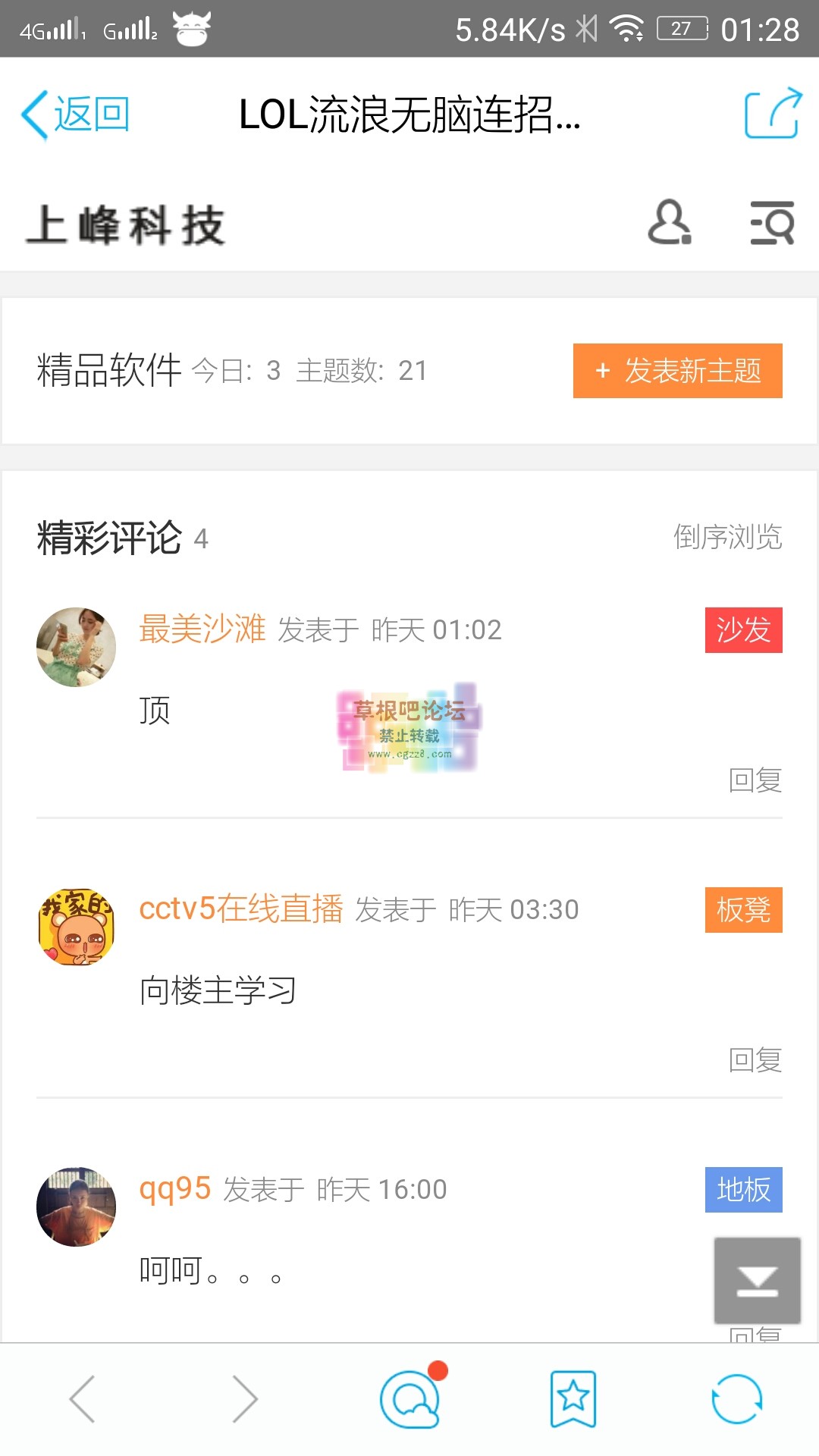Share this page via top-right icon
Screen dimensions: 819x1456
(x=772, y=114)
